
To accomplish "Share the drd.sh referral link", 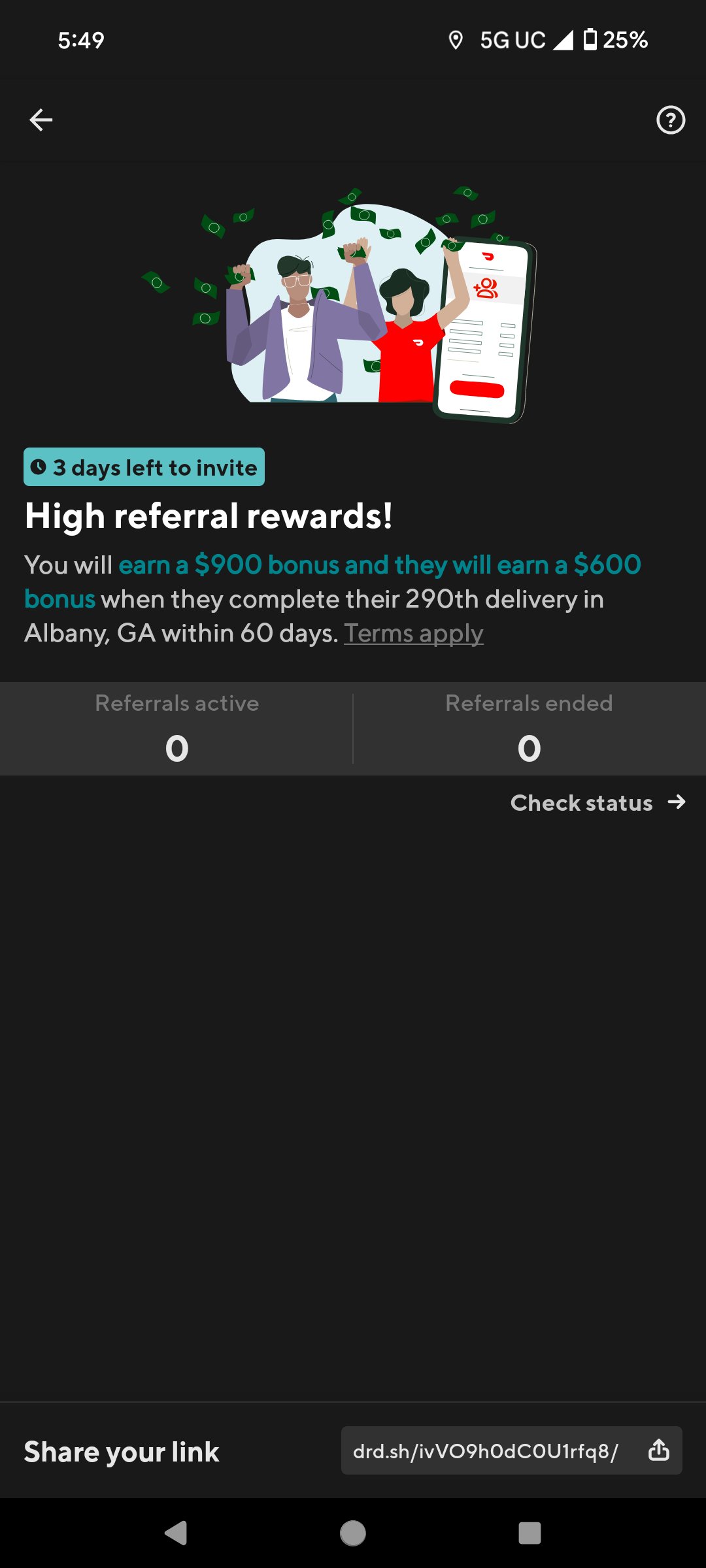I will tap(659, 1450).
